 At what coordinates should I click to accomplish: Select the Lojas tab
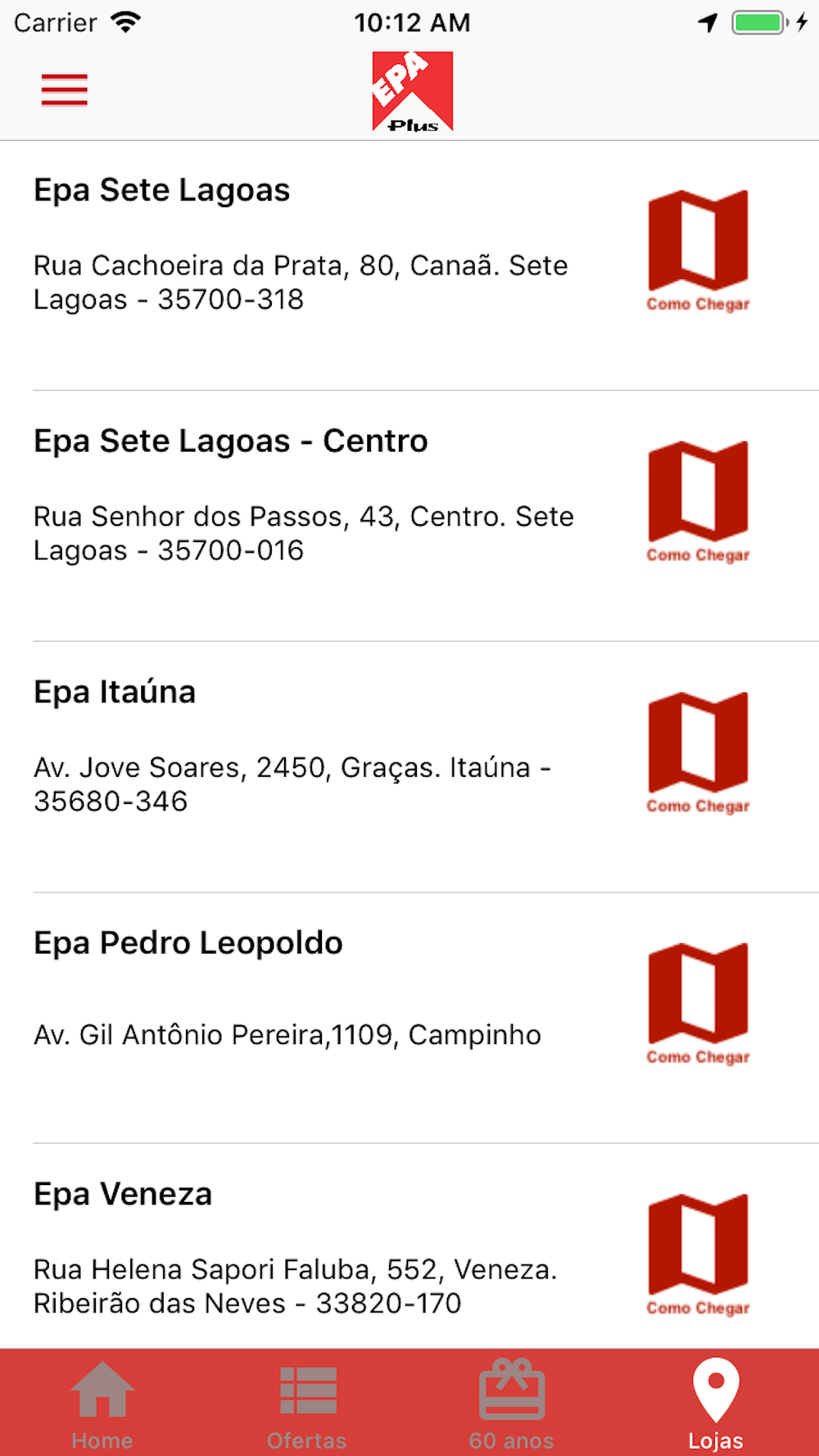coord(716,1404)
